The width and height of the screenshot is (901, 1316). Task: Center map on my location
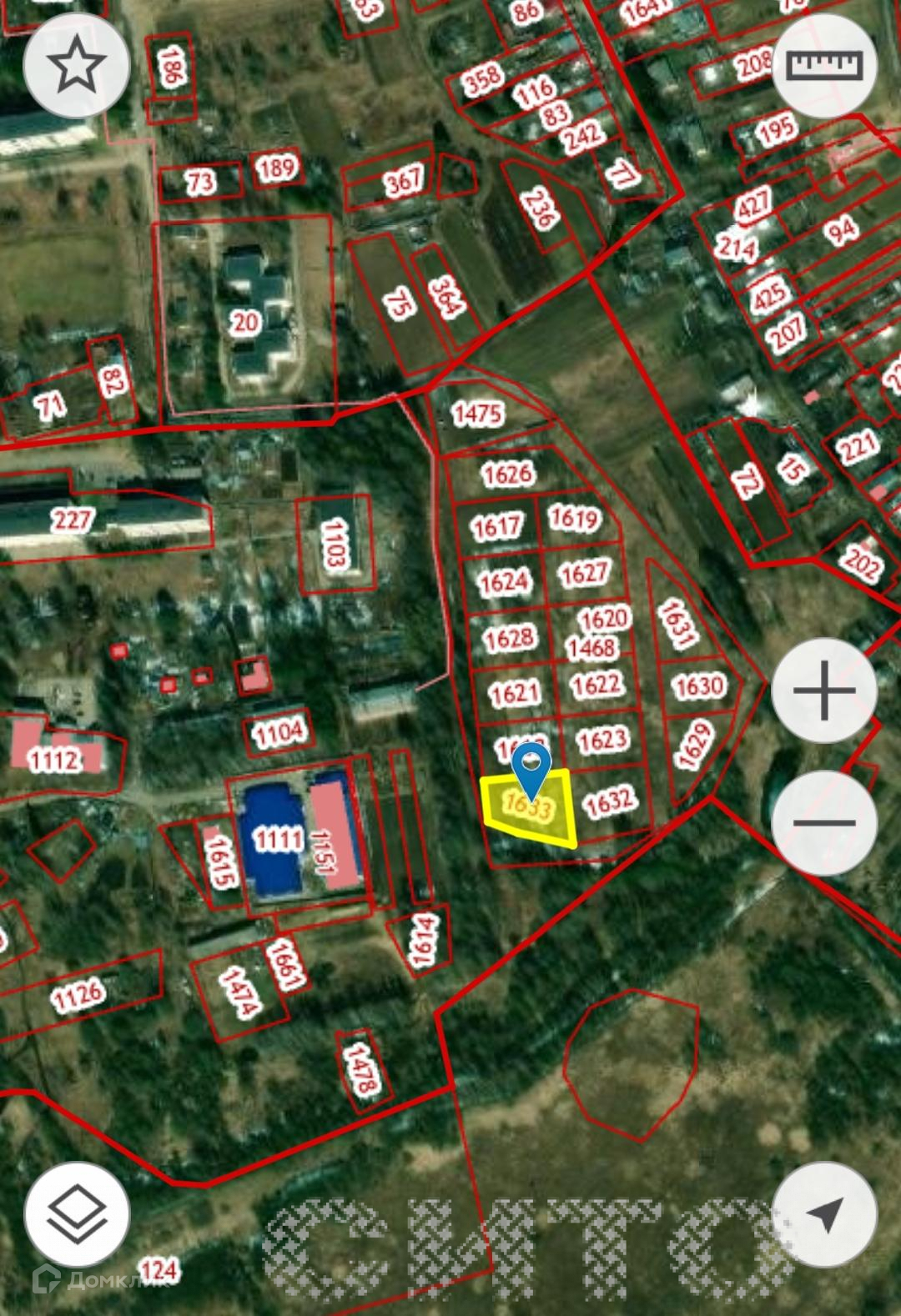[x=824, y=1214]
